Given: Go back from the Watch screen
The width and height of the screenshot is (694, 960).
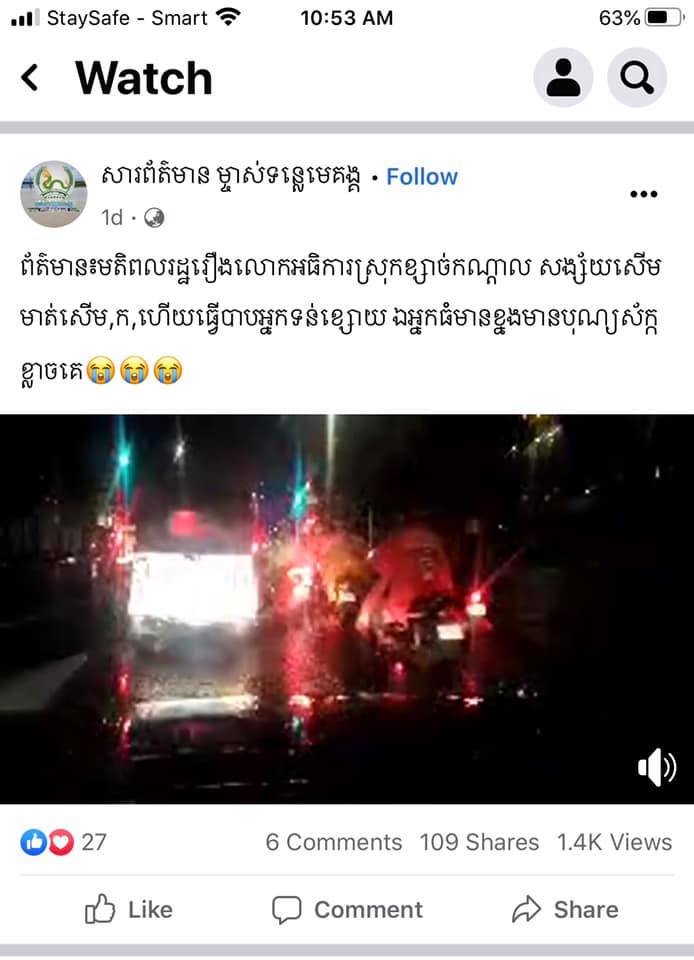Looking at the screenshot, I should [30, 78].
